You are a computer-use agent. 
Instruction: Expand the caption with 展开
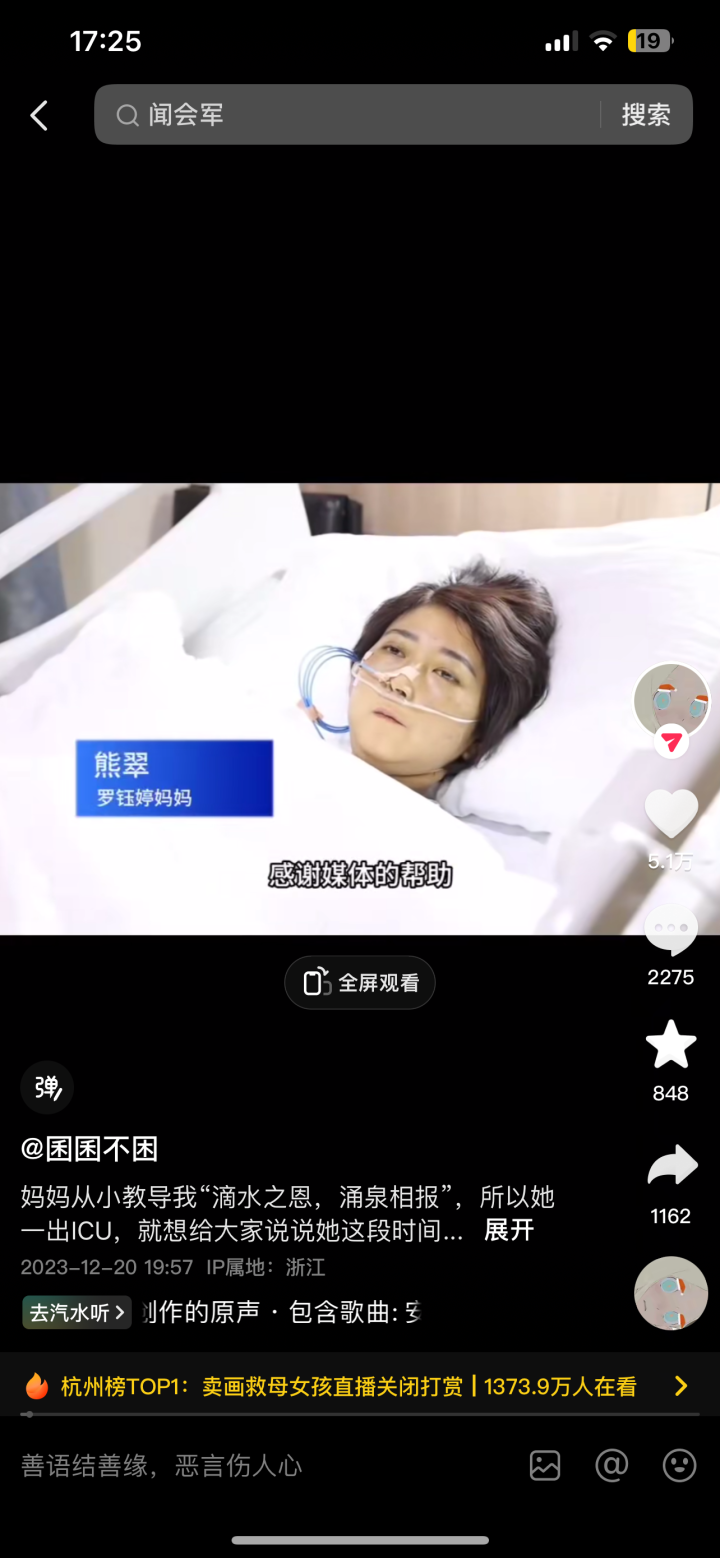[509, 1230]
